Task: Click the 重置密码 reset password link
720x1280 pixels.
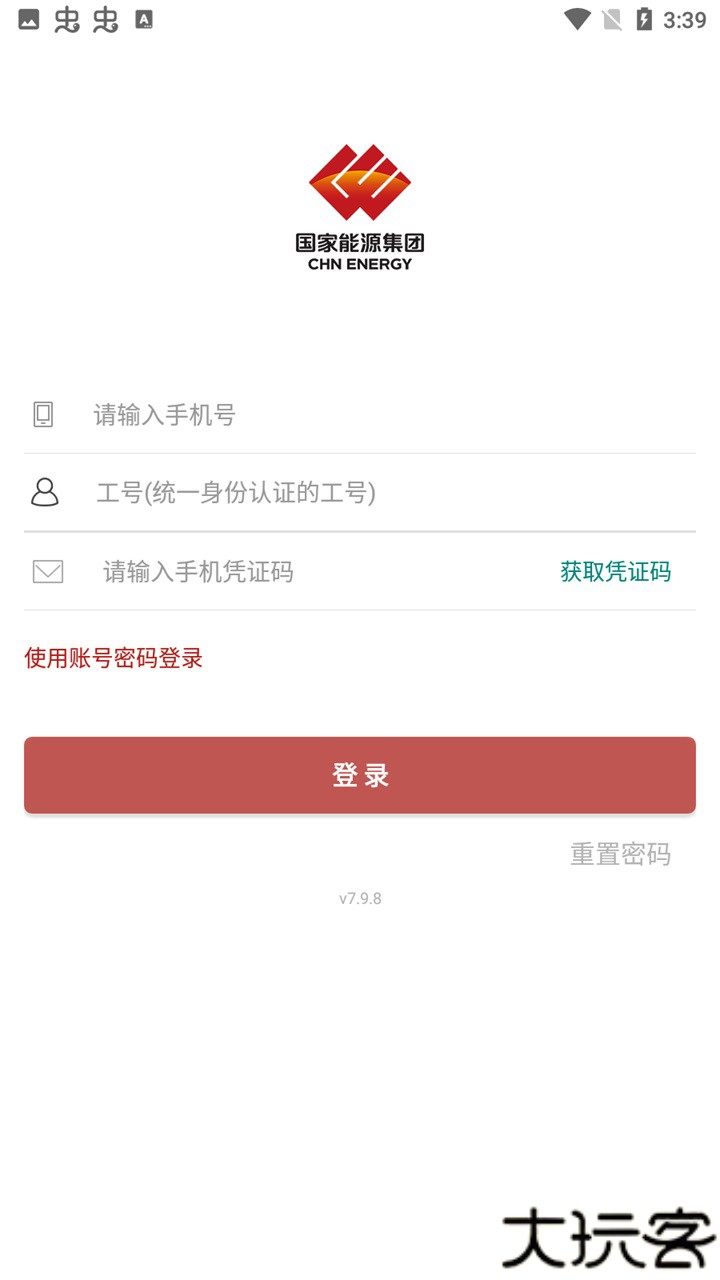Action: tap(621, 853)
